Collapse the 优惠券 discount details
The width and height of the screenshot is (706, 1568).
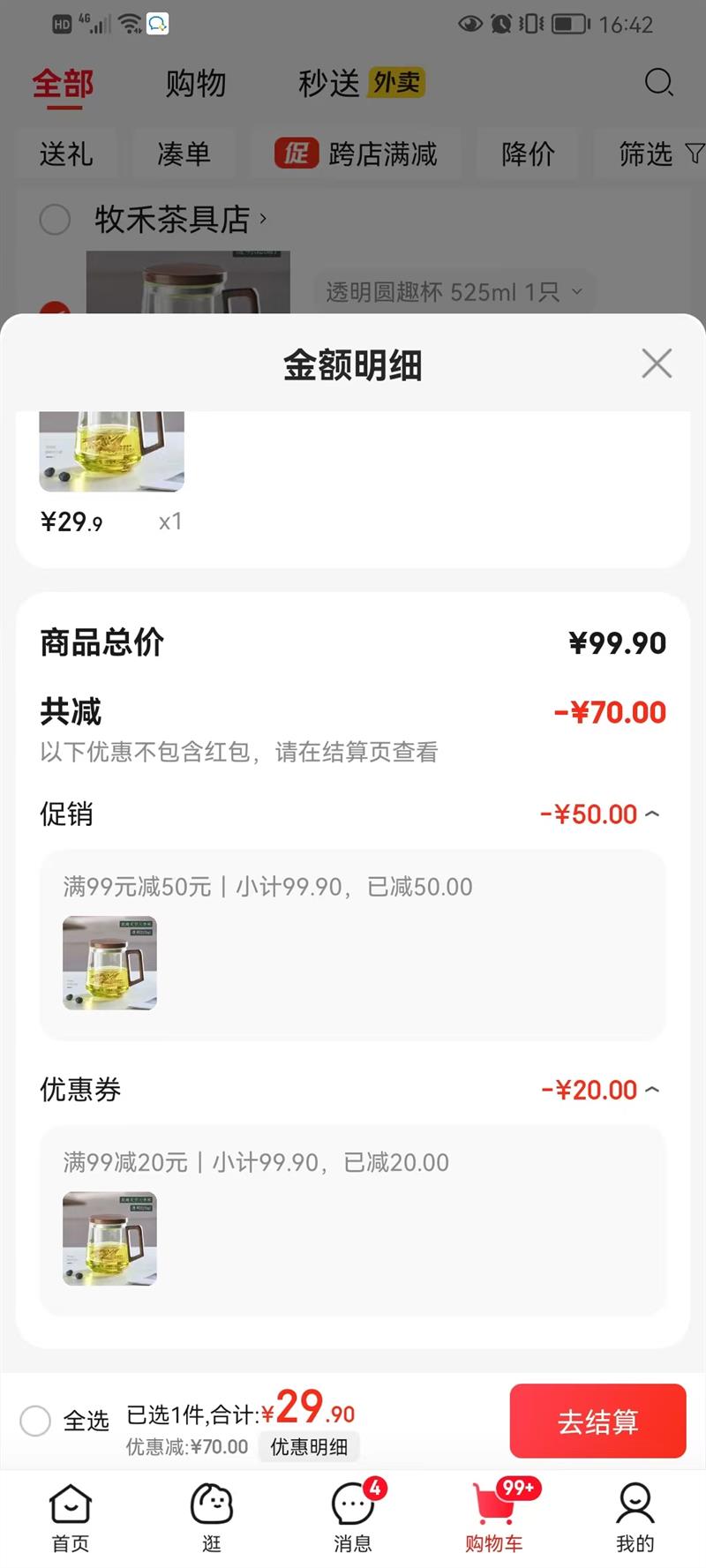coord(652,1090)
